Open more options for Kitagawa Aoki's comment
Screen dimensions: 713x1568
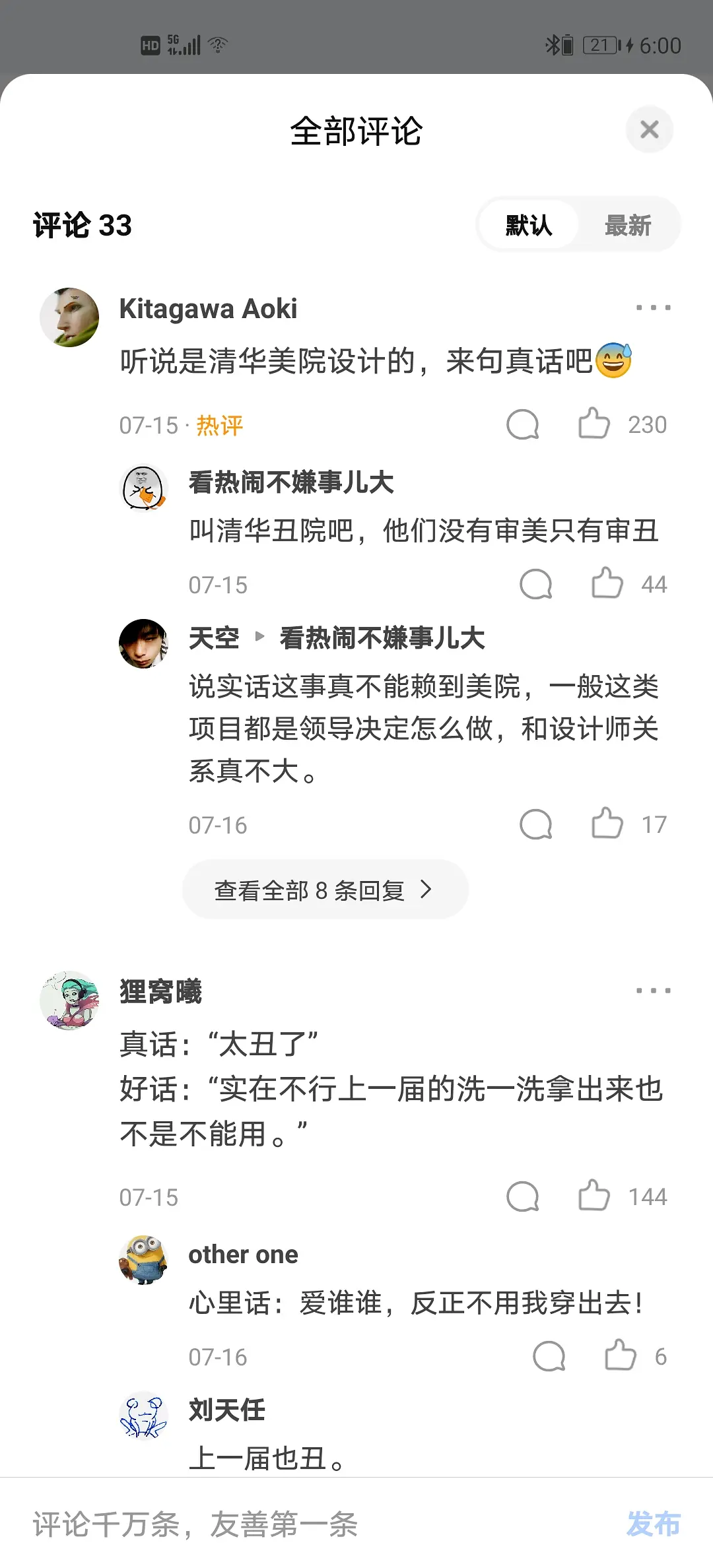653,308
